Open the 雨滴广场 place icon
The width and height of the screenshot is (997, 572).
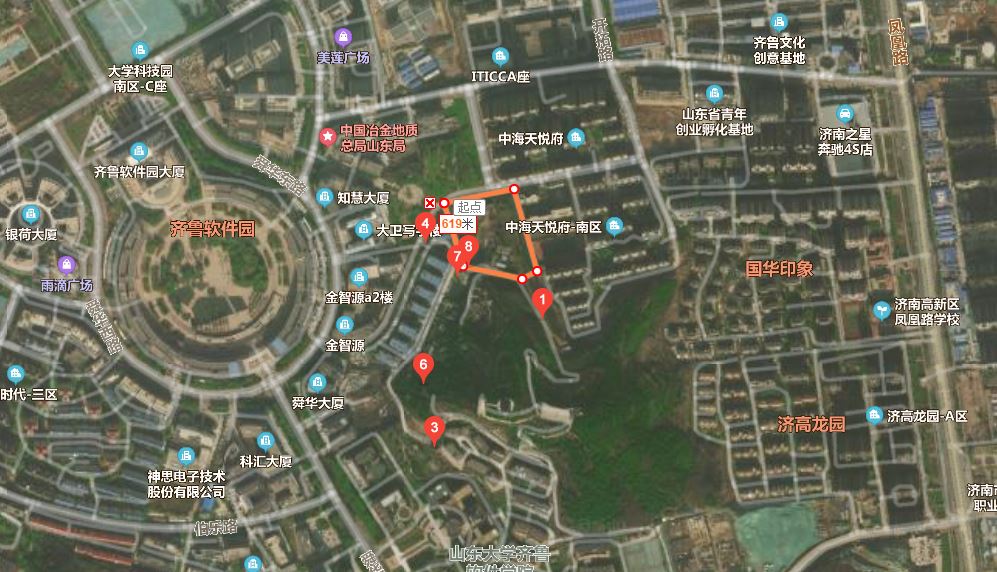pos(67,265)
